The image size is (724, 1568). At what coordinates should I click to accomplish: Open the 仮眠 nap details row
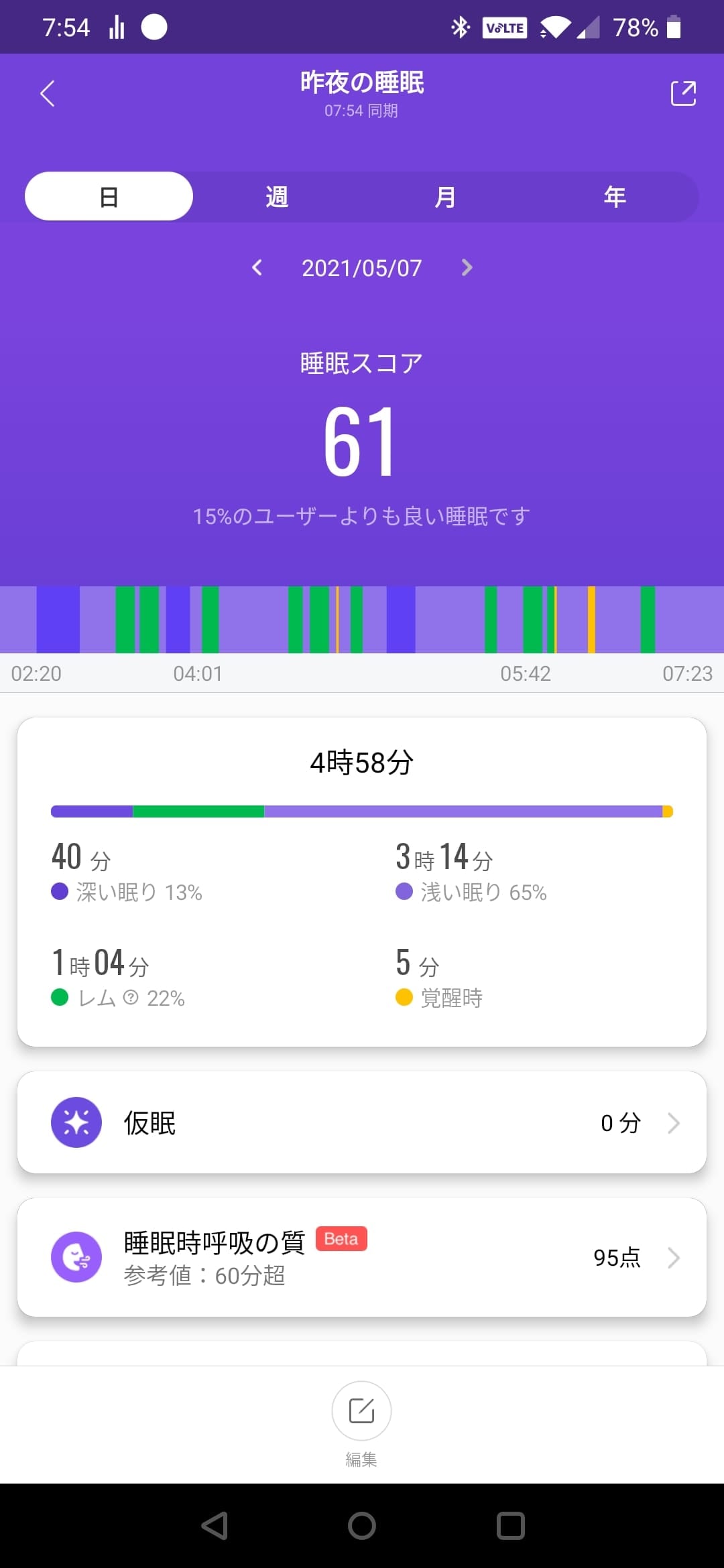(362, 1122)
